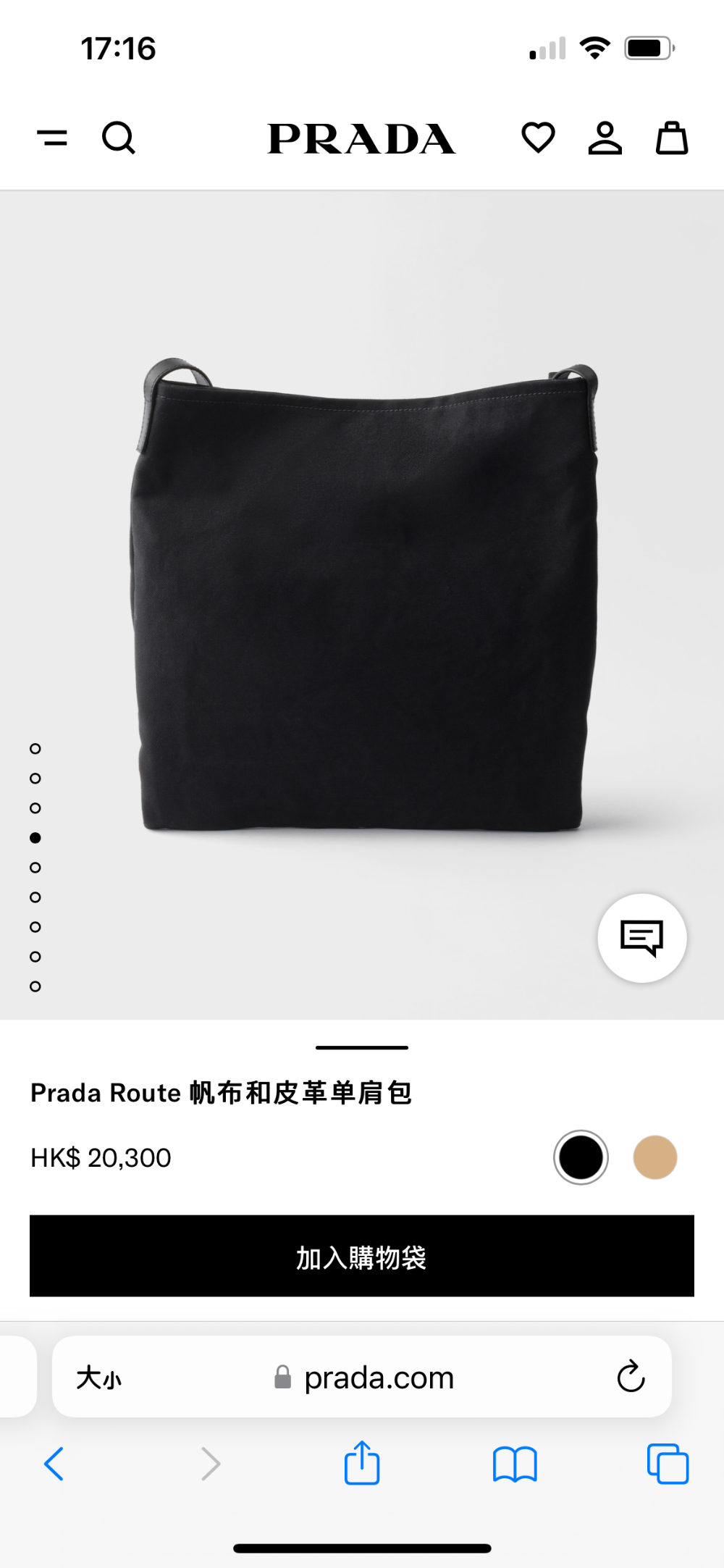Open the live chat bubble button

tap(642, 938)
